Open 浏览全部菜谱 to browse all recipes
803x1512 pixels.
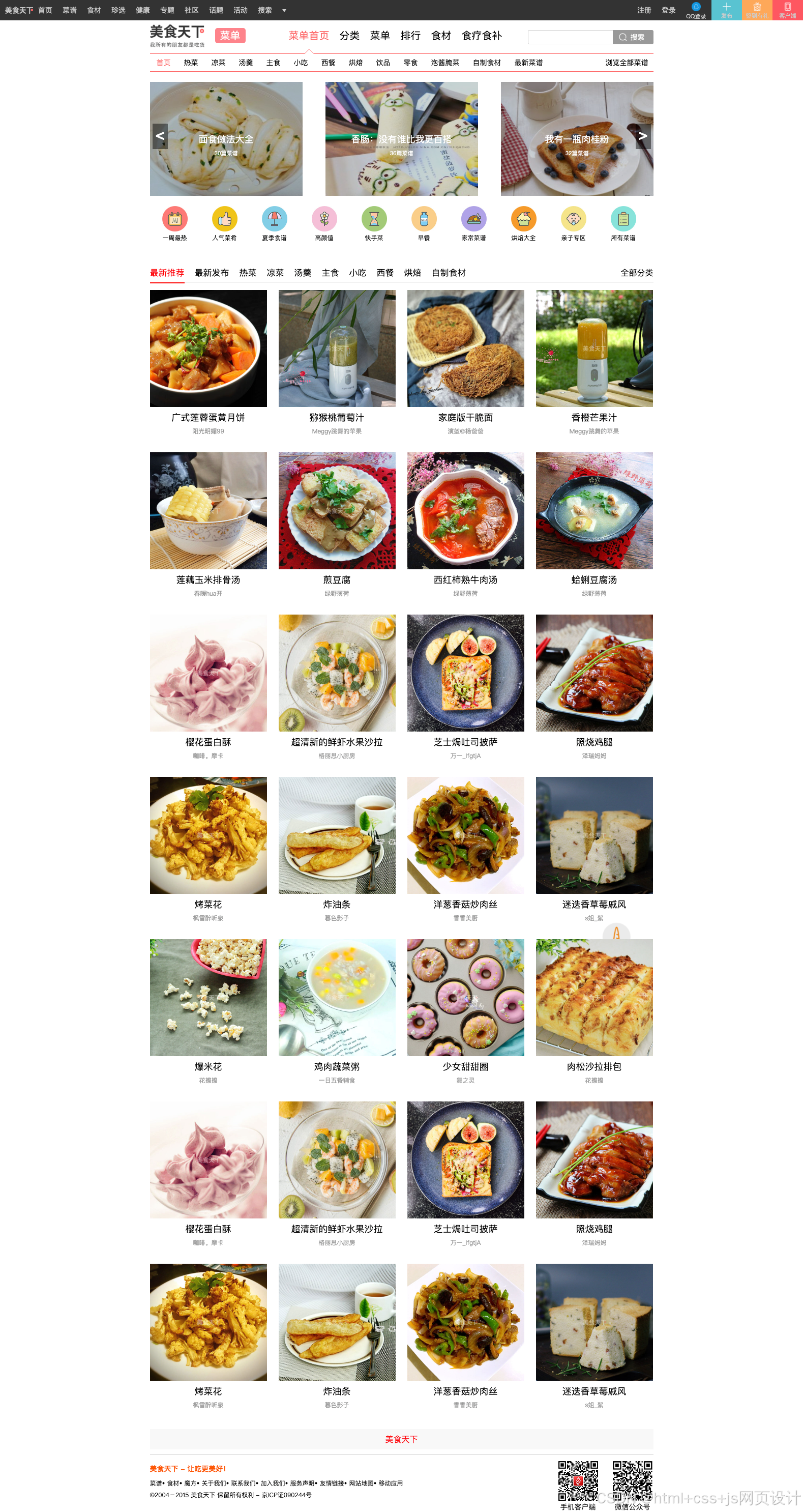[626, 63]
